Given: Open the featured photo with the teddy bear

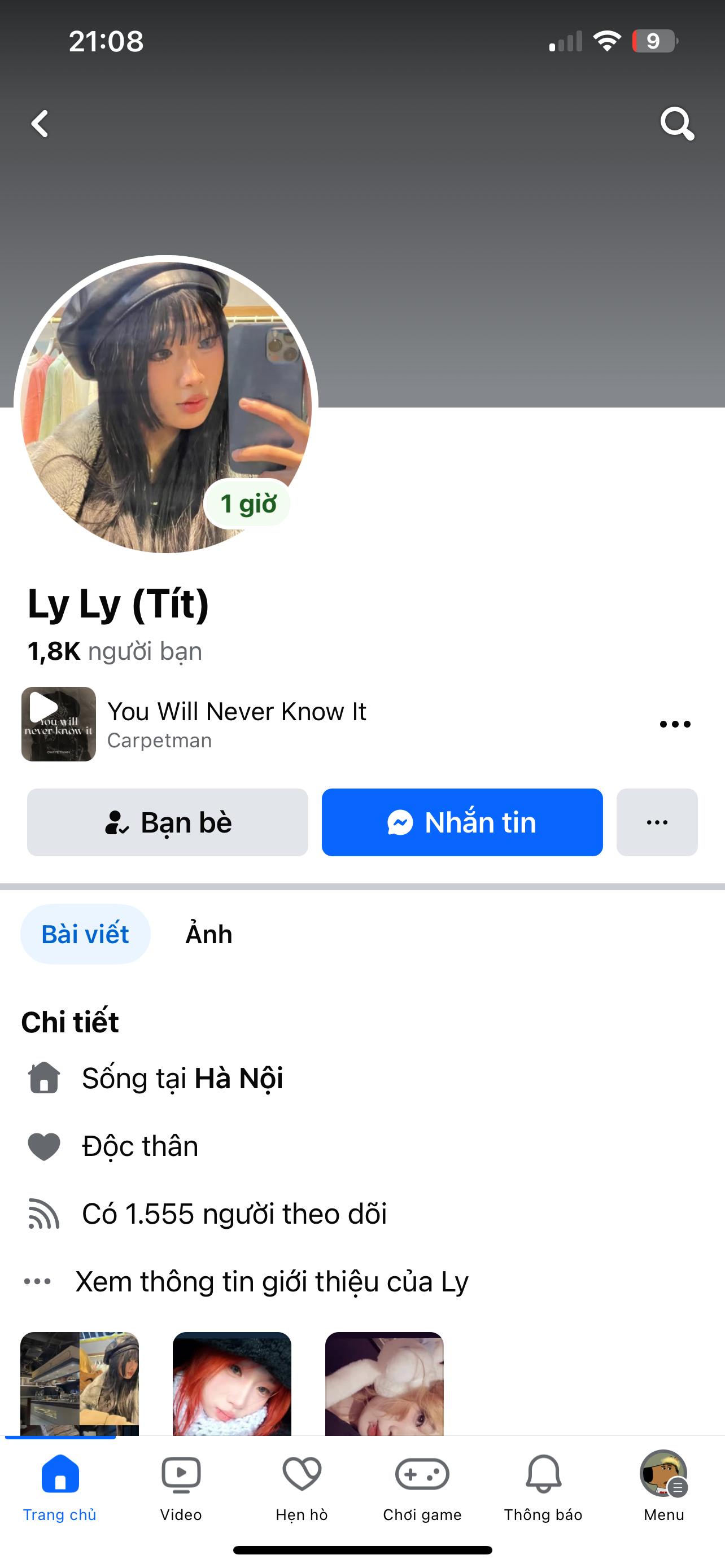Looking at the screenshot, I should pos(384,1383).
